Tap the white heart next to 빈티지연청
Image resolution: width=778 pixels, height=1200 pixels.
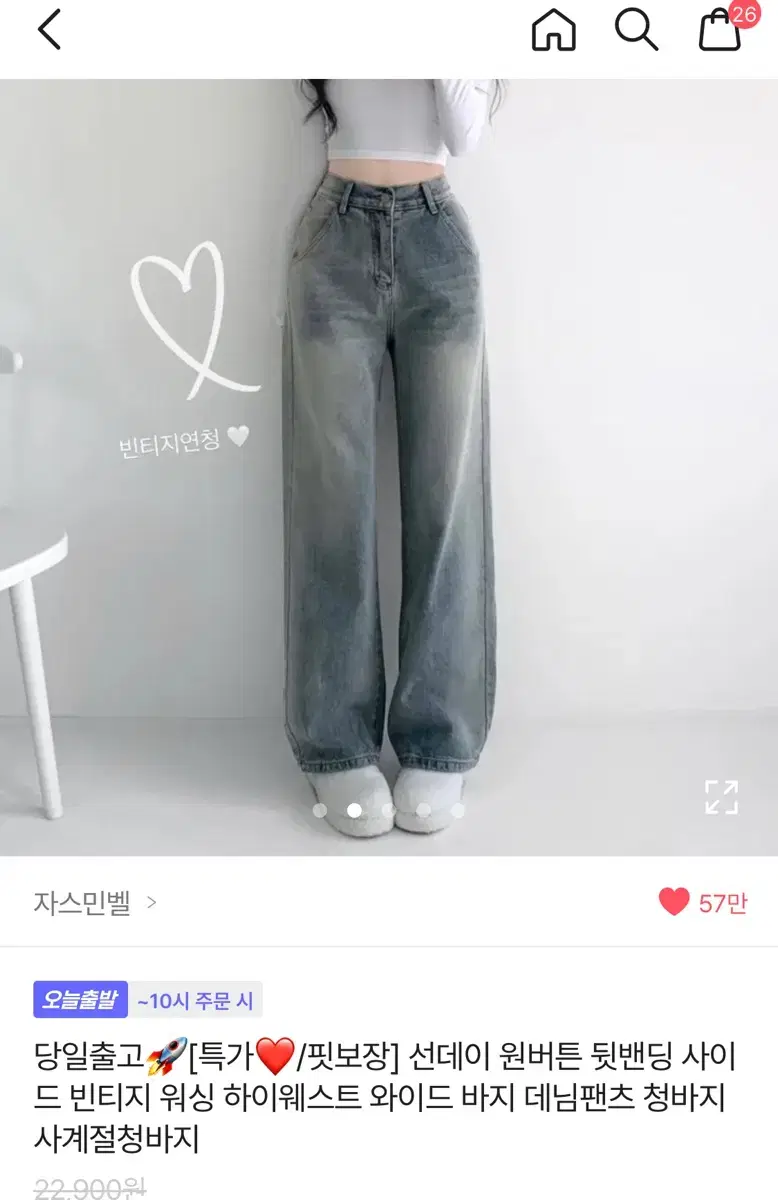(x=238, y=436)
